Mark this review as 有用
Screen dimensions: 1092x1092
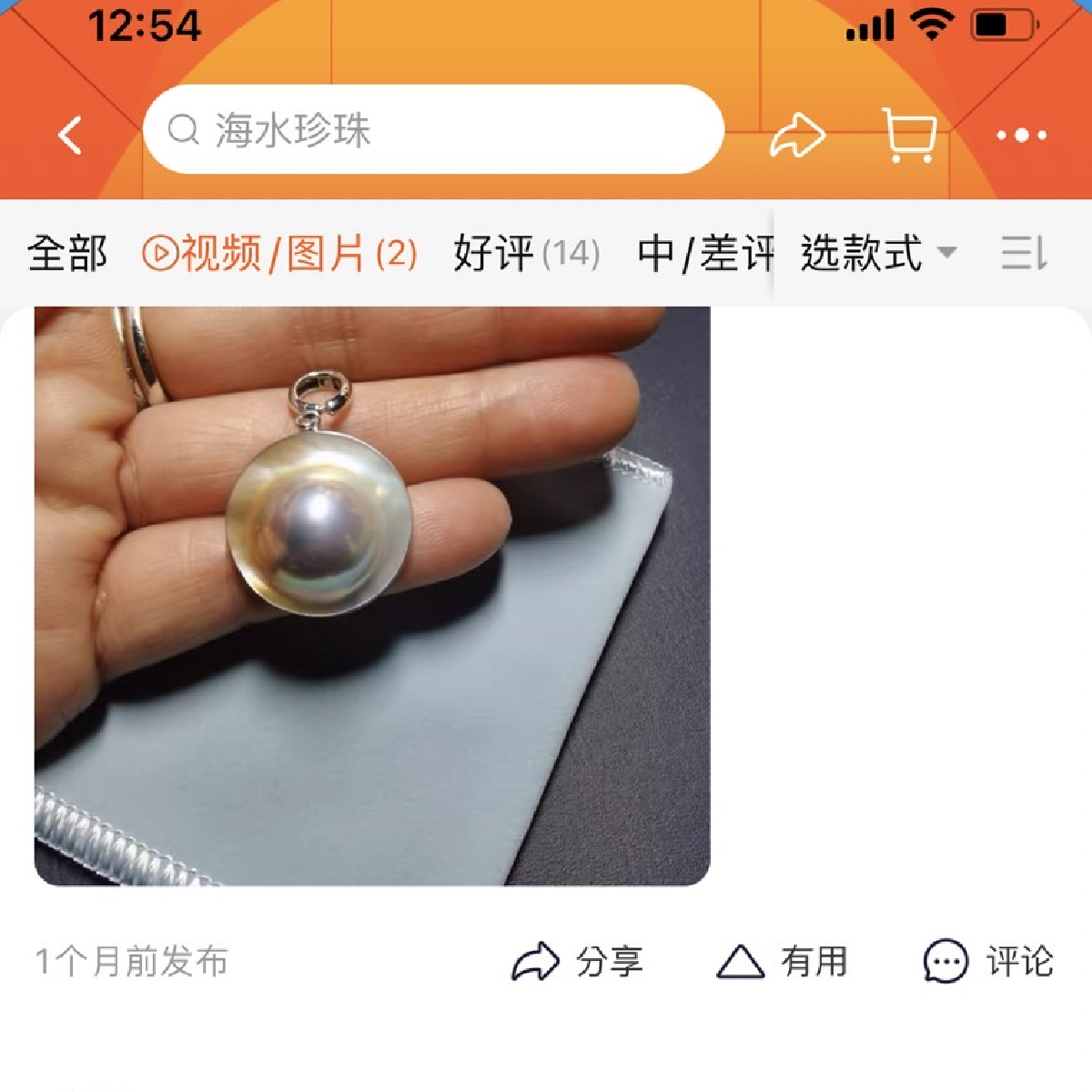(x=783, y=961)
